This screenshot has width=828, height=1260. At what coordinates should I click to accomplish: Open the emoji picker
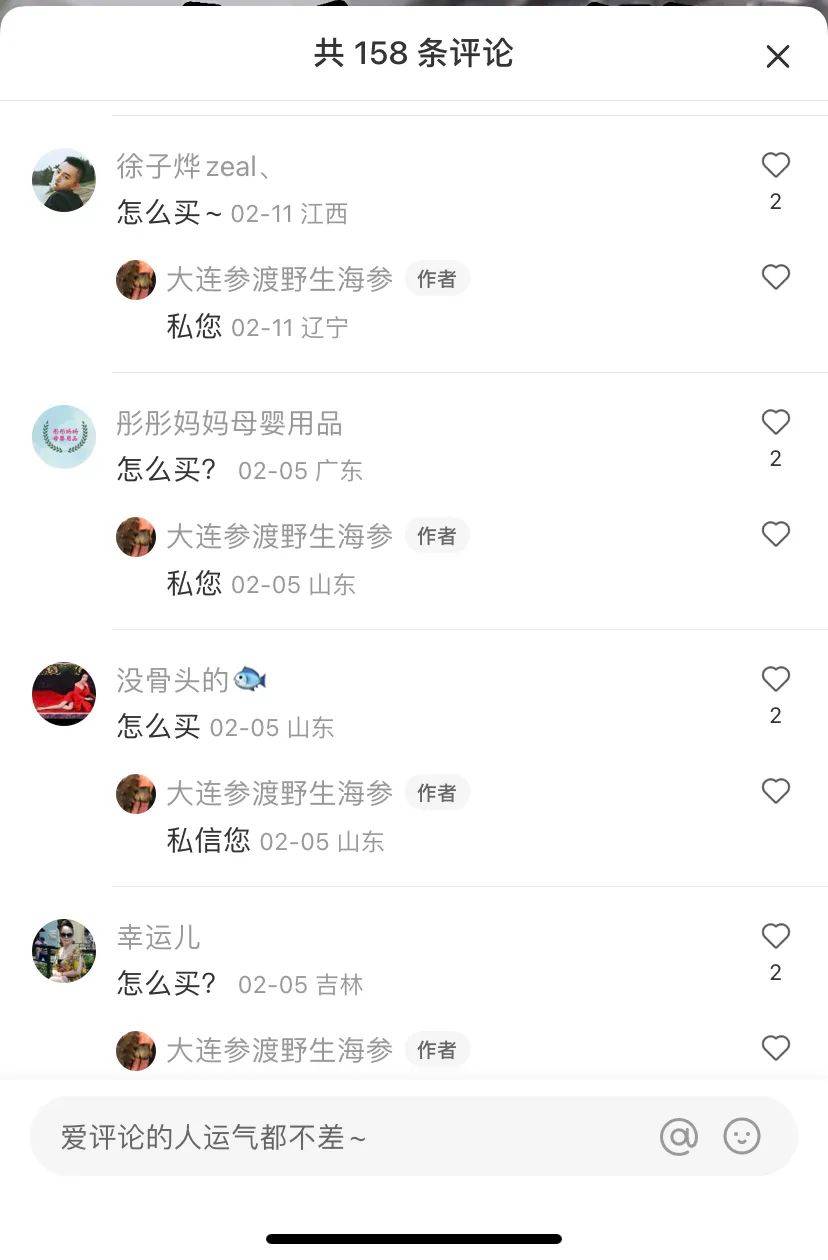742,1137
